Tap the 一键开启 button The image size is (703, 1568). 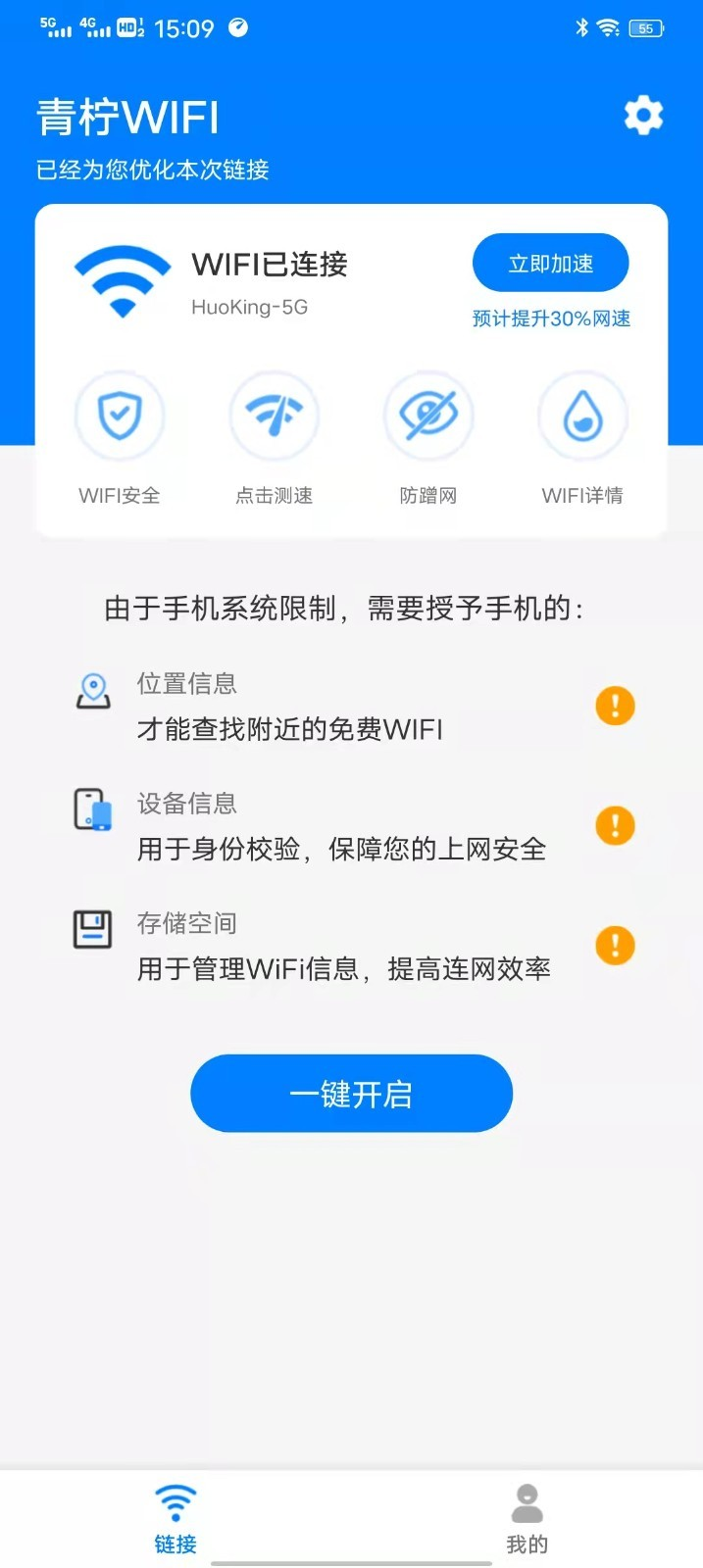pyautogui.click(x=351, y=1094)
